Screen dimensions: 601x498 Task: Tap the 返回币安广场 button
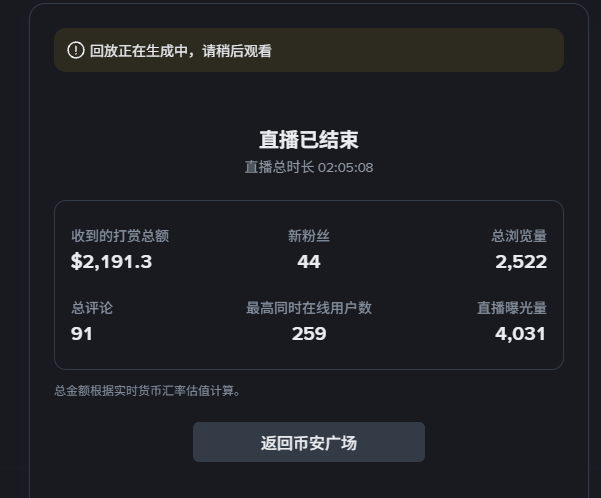[308, 442]
